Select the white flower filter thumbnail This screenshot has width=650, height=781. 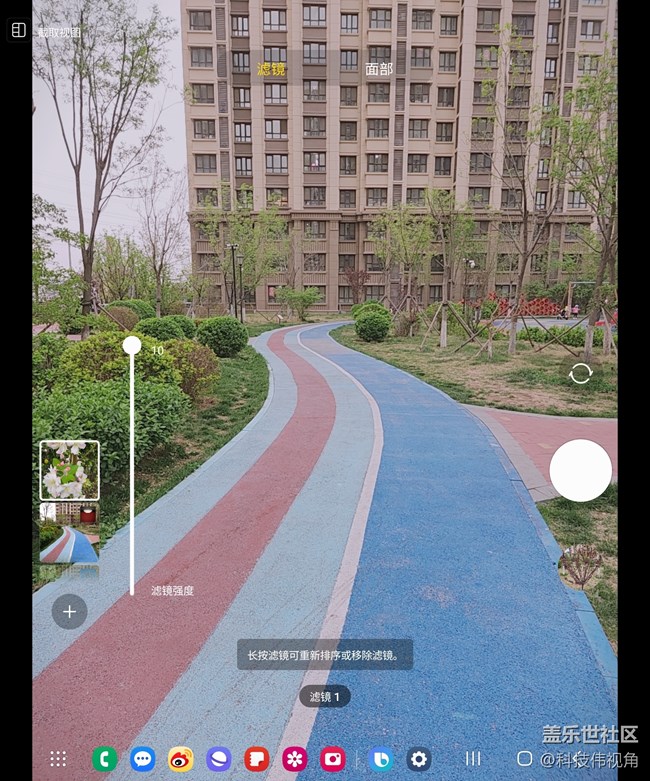(x=69, y=470)
